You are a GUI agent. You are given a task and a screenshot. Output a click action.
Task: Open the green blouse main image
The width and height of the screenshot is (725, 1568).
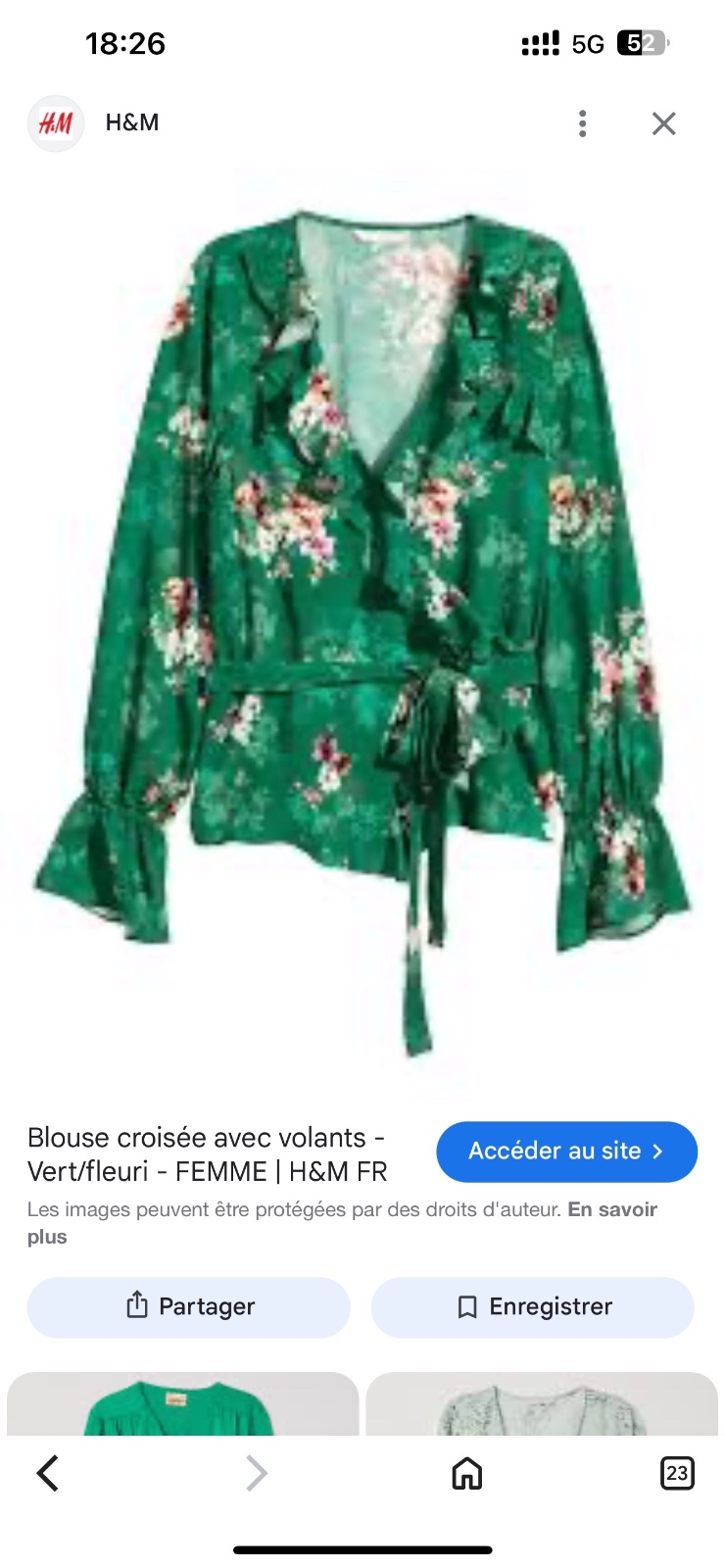(x=362, y=632)
